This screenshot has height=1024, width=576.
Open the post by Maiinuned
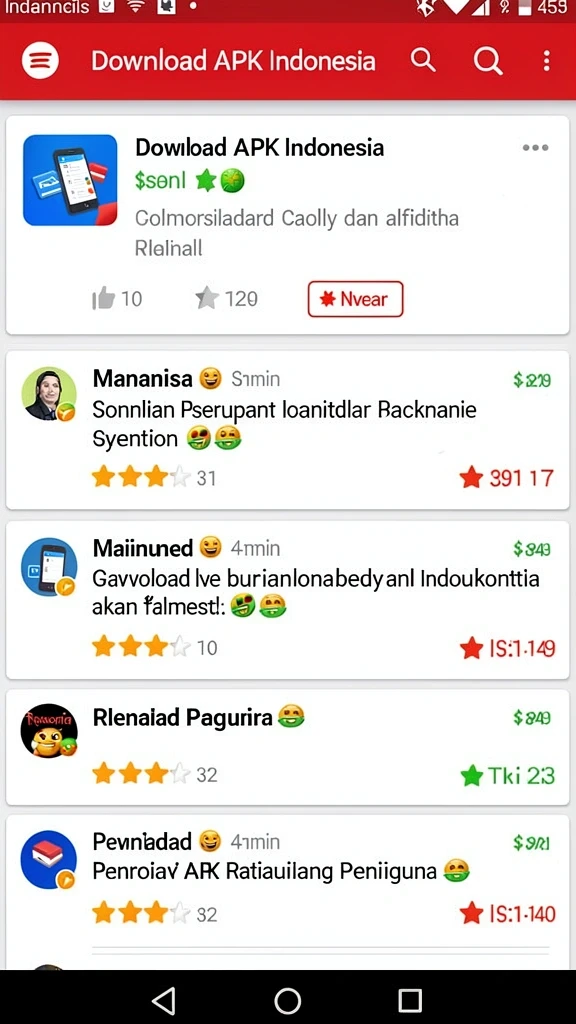tap(287, 600)
